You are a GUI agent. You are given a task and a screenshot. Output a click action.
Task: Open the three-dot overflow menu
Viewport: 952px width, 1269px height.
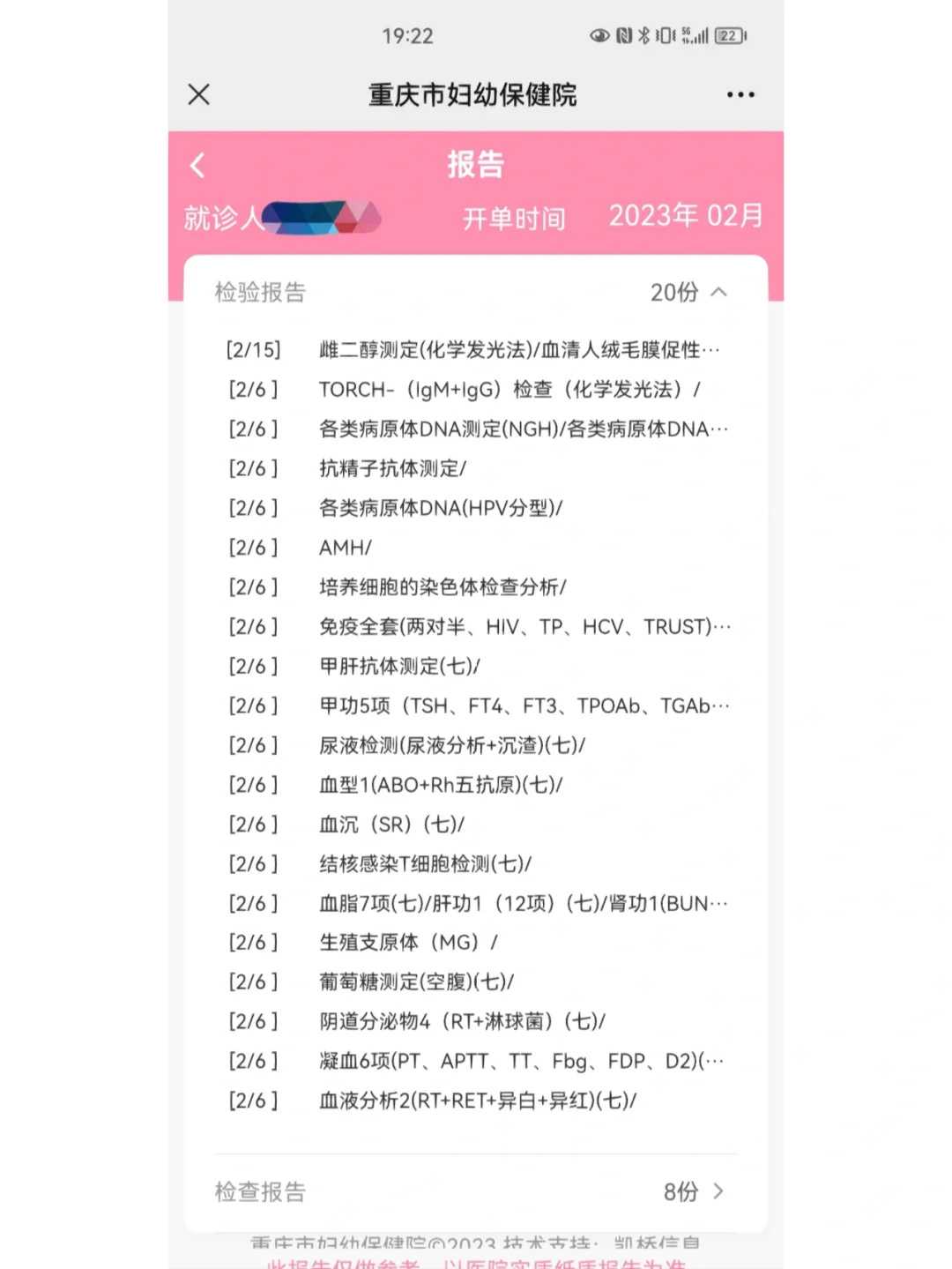click(740, 94)
